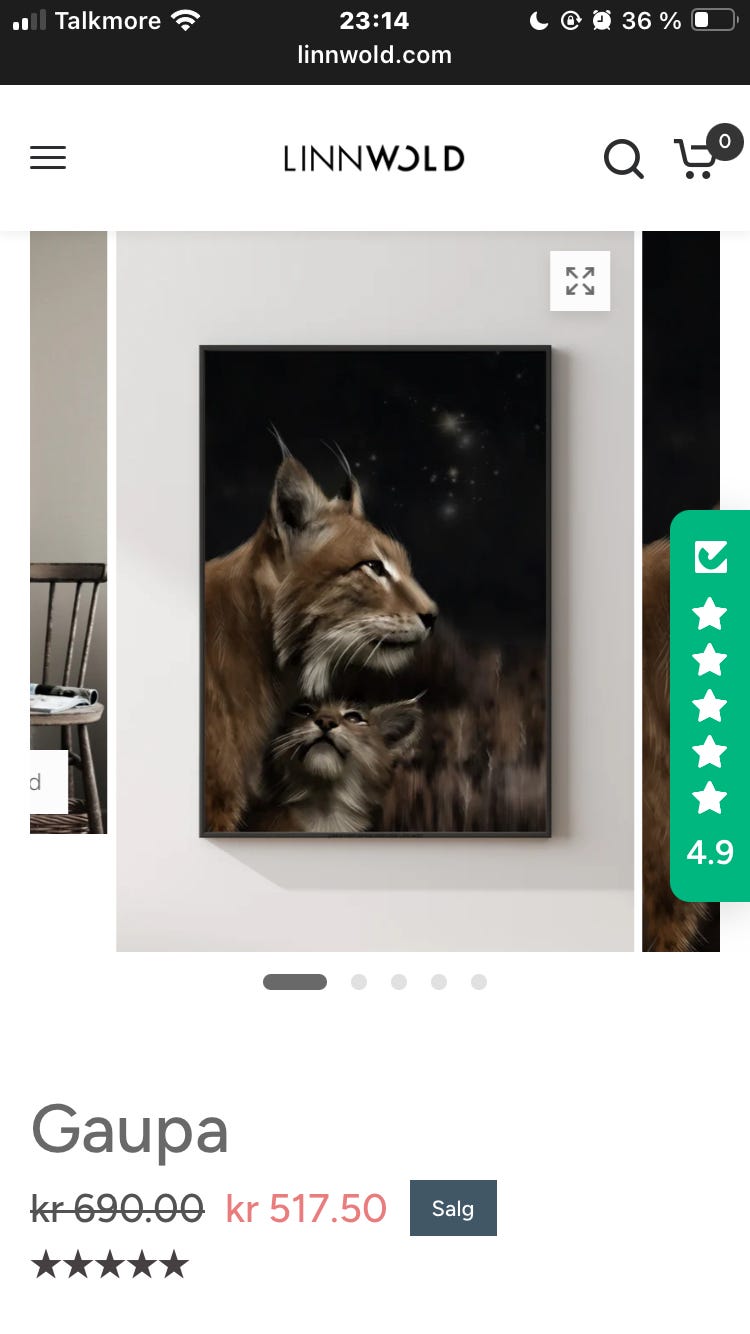Select the third carousel dot
This screenshot has height=1334, width=750.
399,981
